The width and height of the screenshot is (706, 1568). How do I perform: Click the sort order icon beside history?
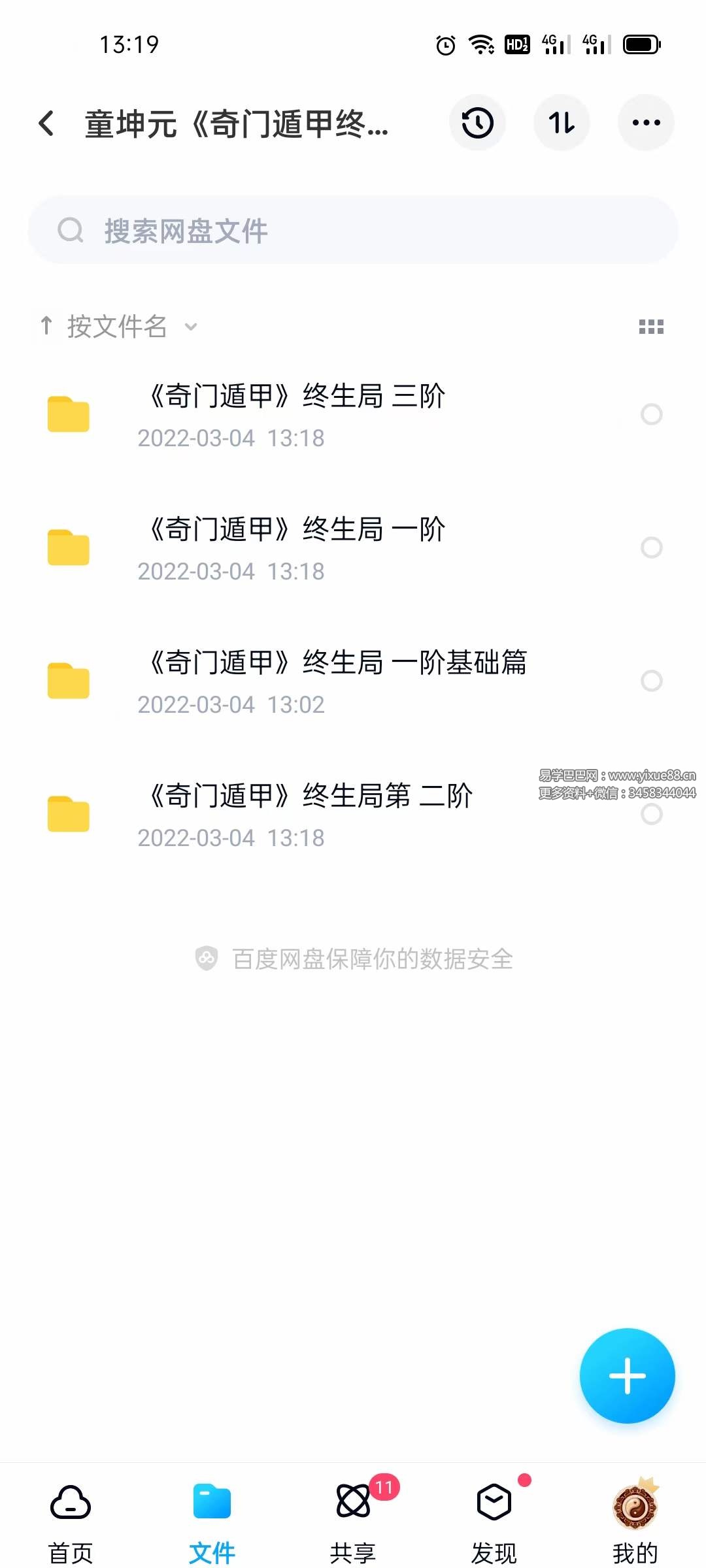pyautogui.click(x=562, y=122)
